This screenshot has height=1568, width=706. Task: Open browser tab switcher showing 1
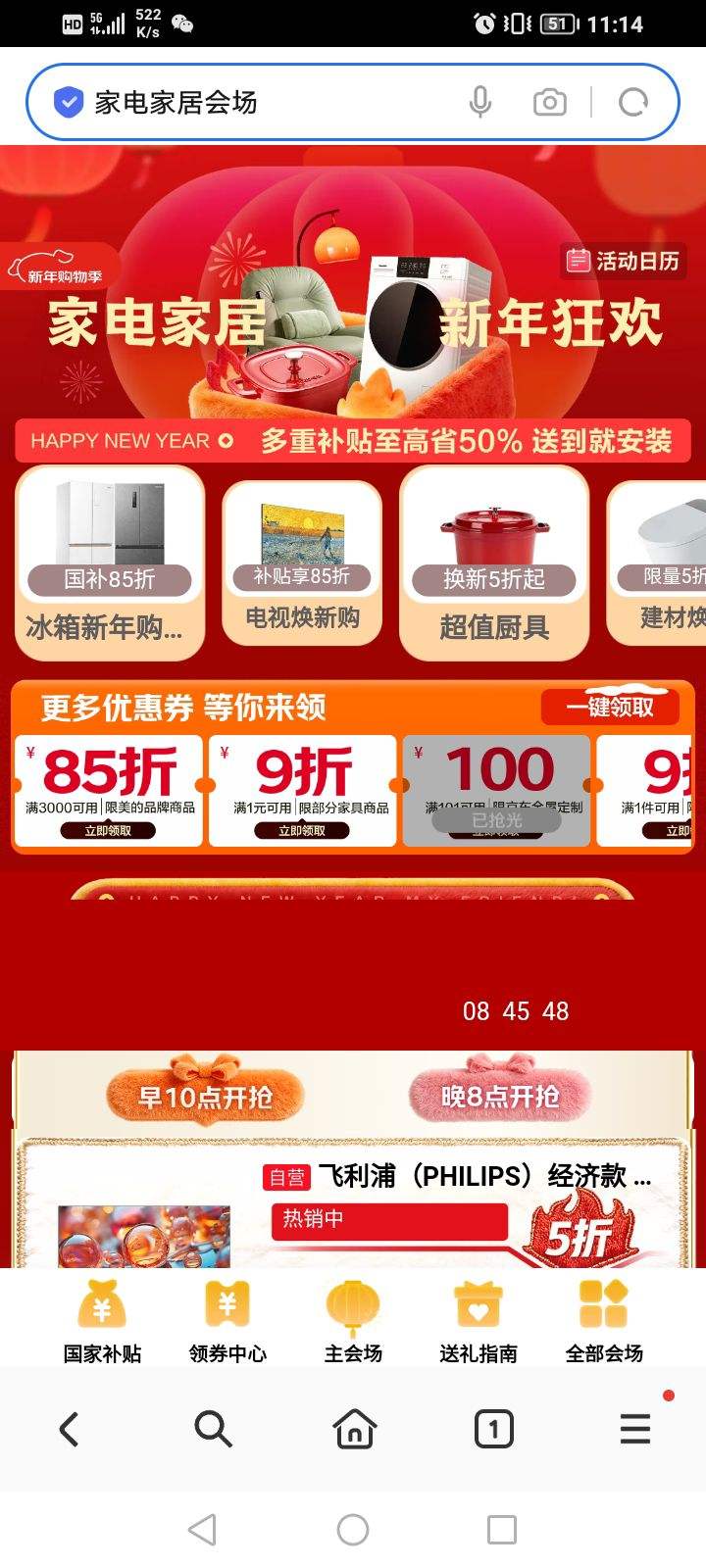[493, 1429]
